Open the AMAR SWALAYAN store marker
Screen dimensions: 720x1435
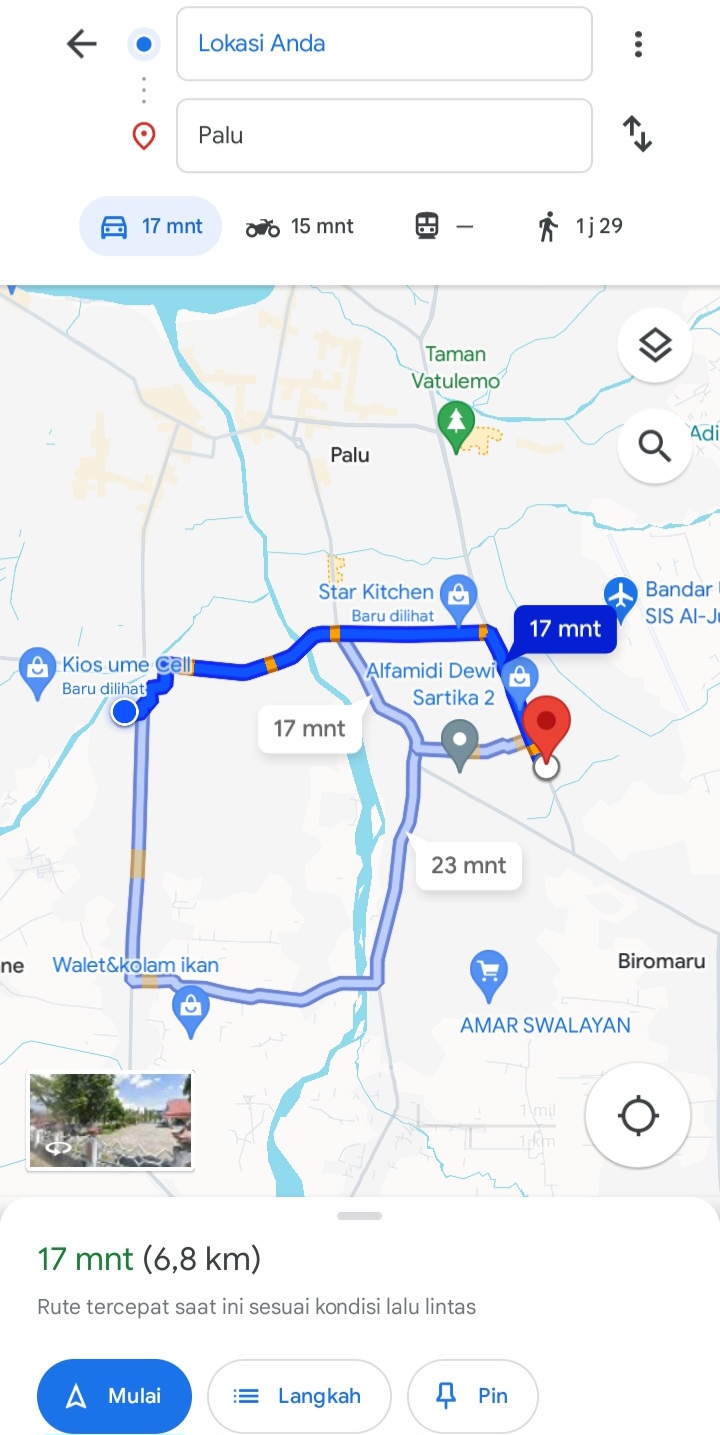(489, 976)
